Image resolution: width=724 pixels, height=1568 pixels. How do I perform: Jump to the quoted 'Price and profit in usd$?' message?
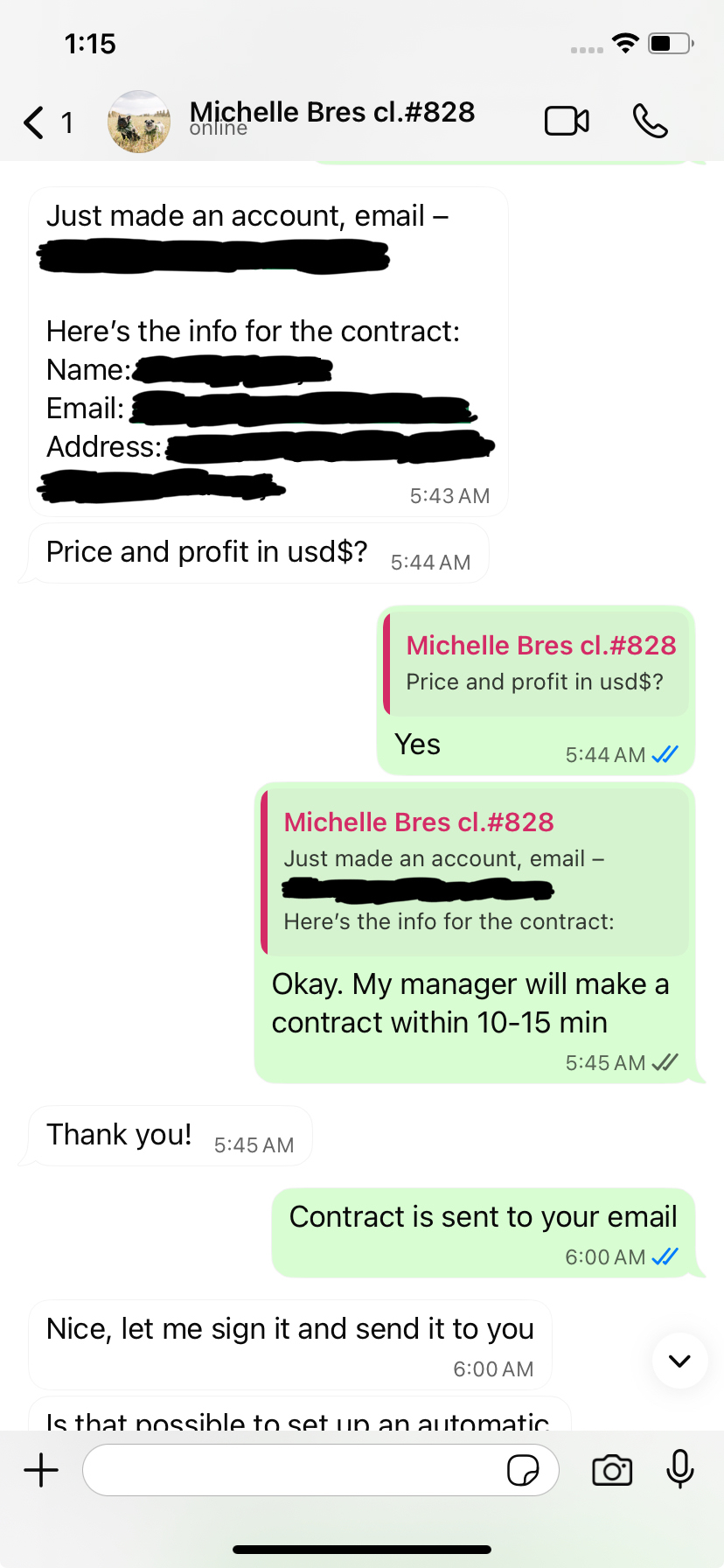[x=535, y=664]
